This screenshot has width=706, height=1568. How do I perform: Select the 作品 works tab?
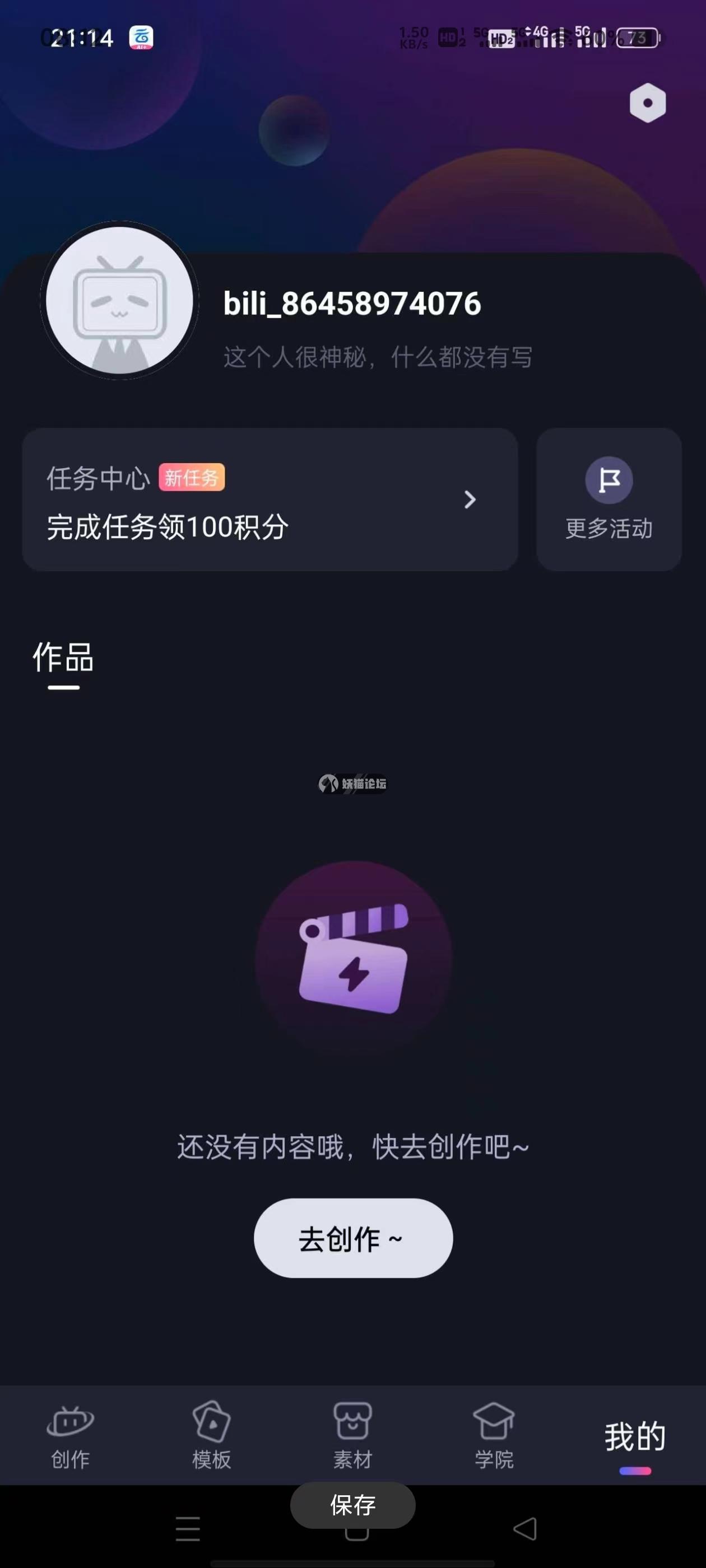click(63, 659)
